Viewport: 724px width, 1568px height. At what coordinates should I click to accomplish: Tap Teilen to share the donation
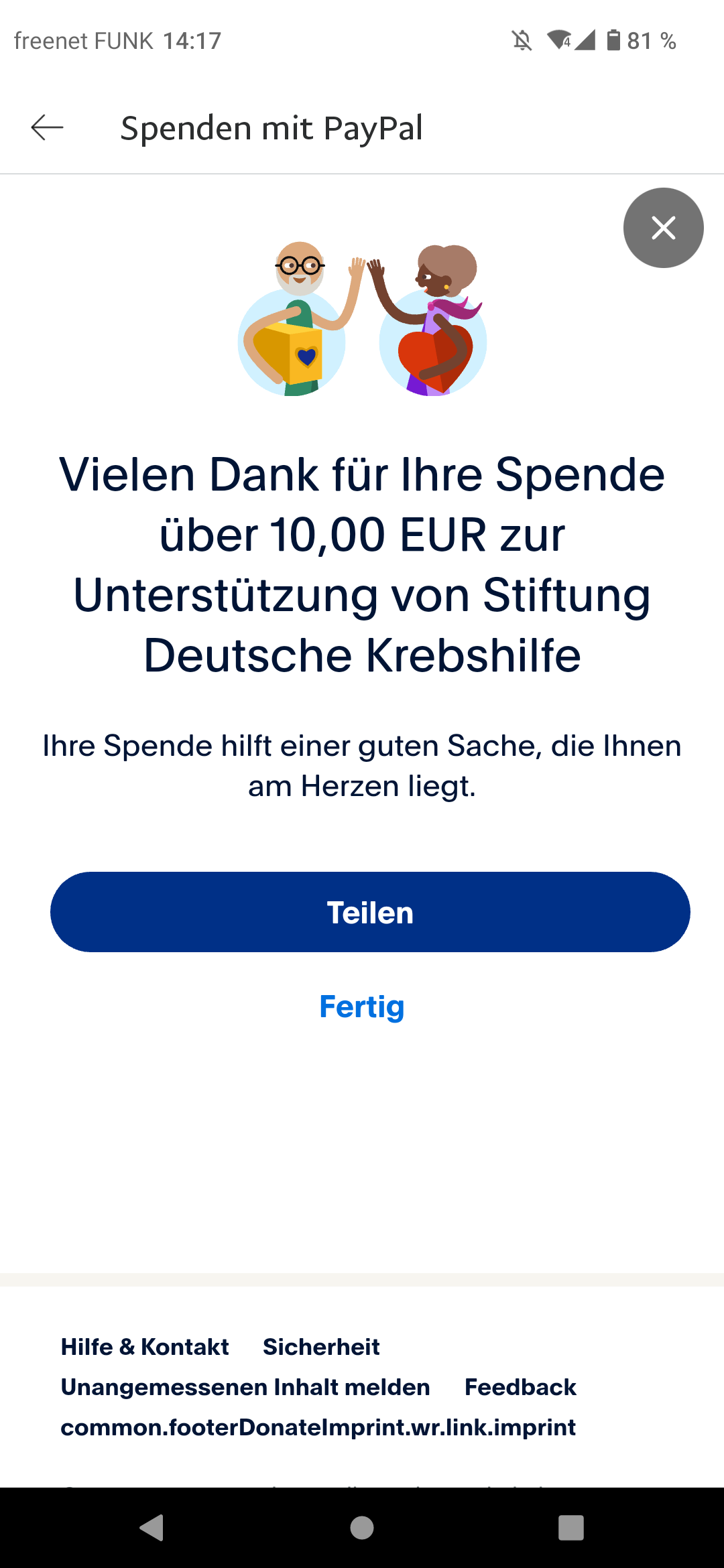pos(370,912)
